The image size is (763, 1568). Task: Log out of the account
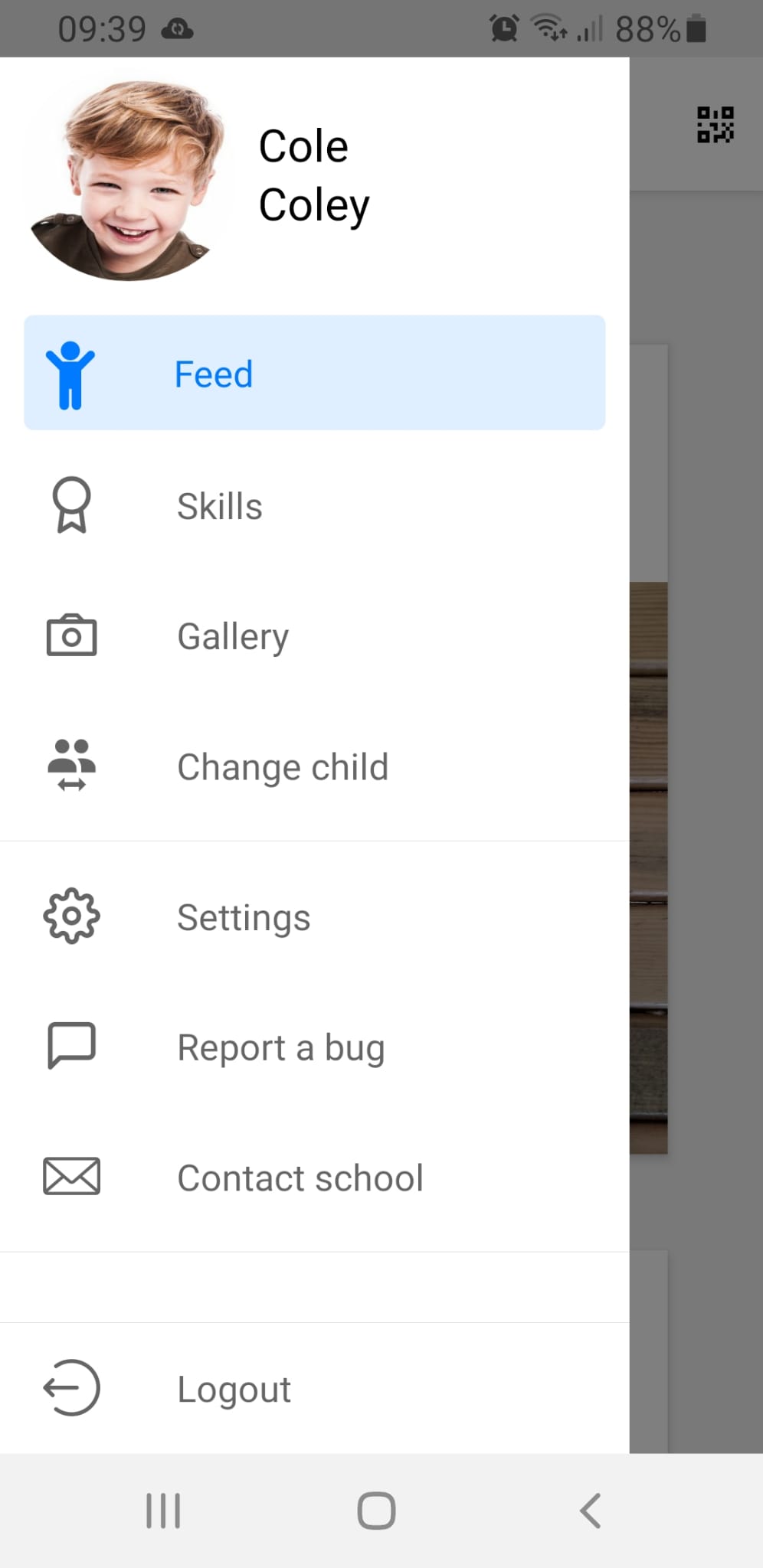click(x=314, y=1388)
